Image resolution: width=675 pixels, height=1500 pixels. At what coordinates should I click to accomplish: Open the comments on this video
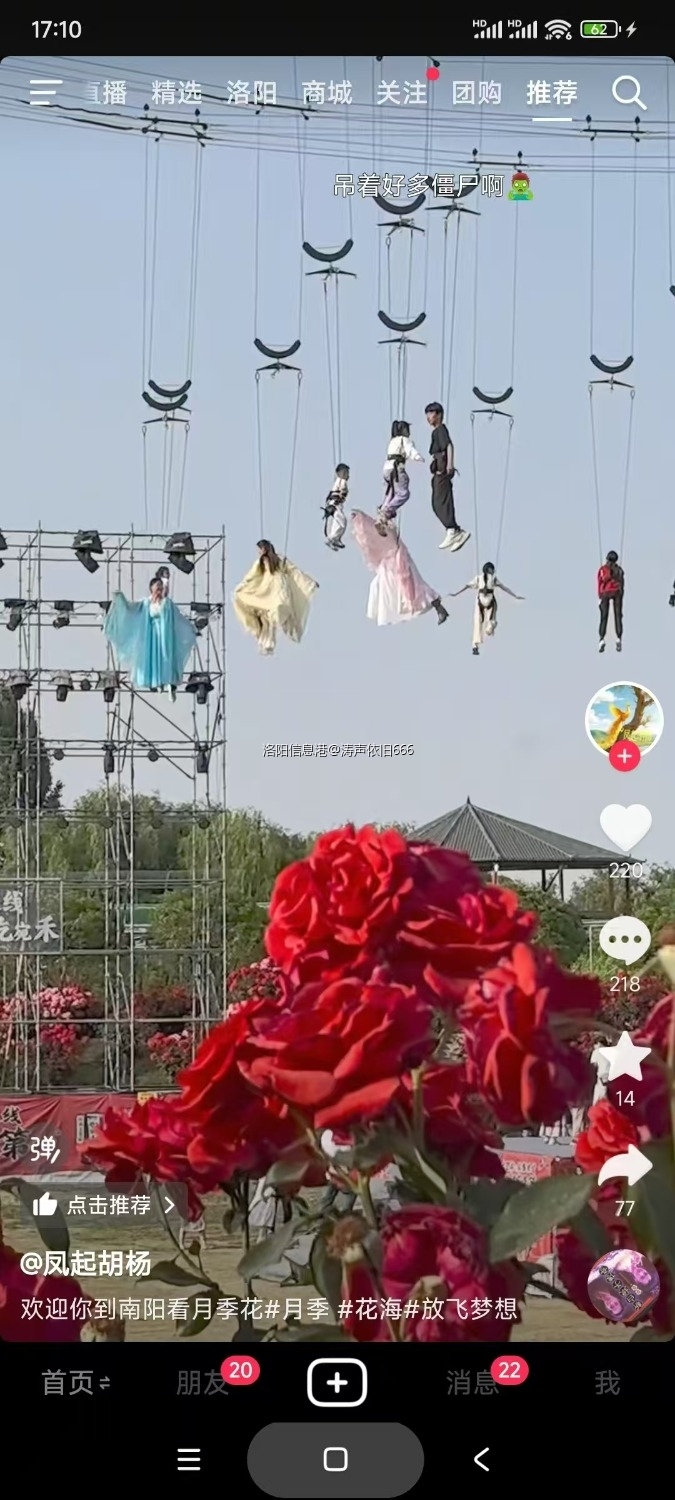(625, 942)
